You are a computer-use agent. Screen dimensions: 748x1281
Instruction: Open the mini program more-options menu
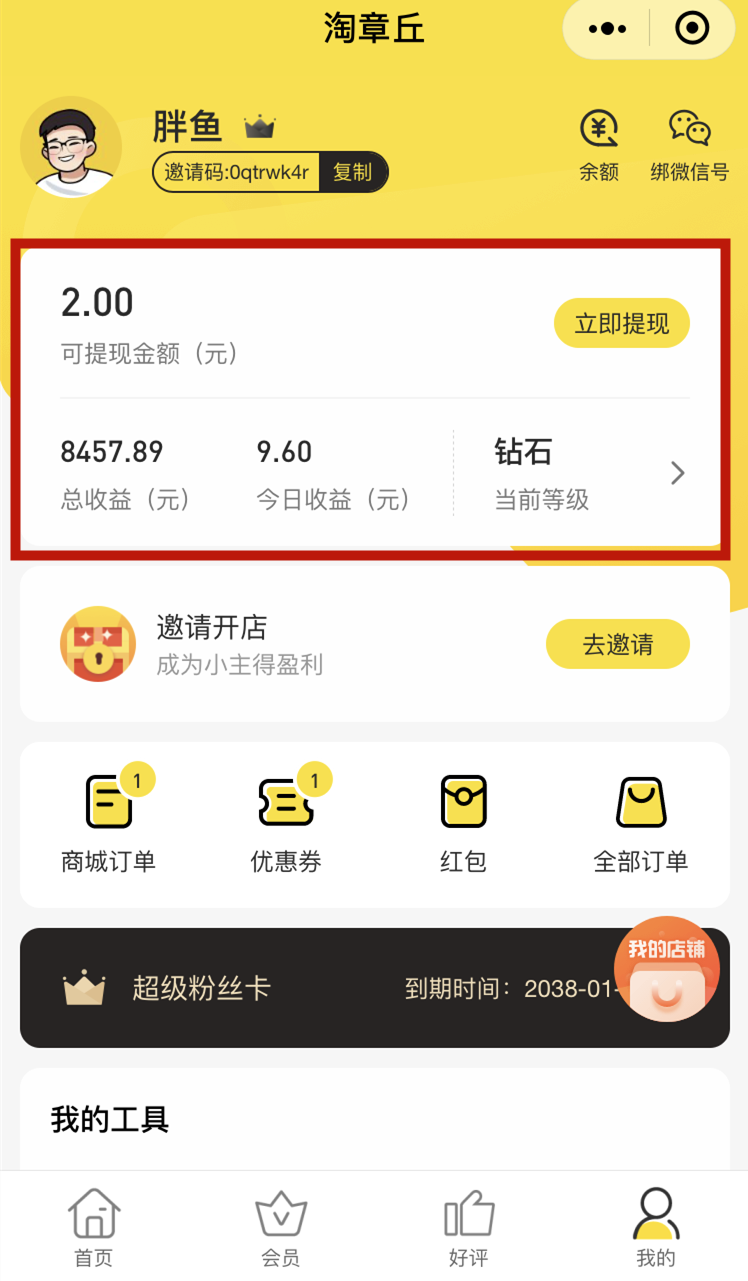pos(607,29)
